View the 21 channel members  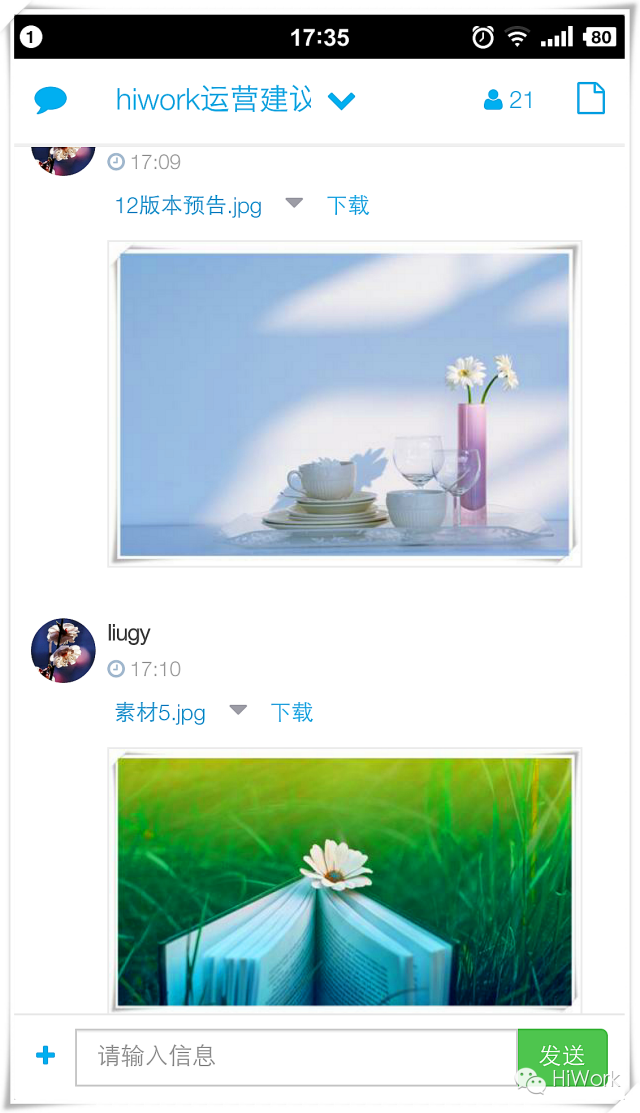[x=508, y=100]
